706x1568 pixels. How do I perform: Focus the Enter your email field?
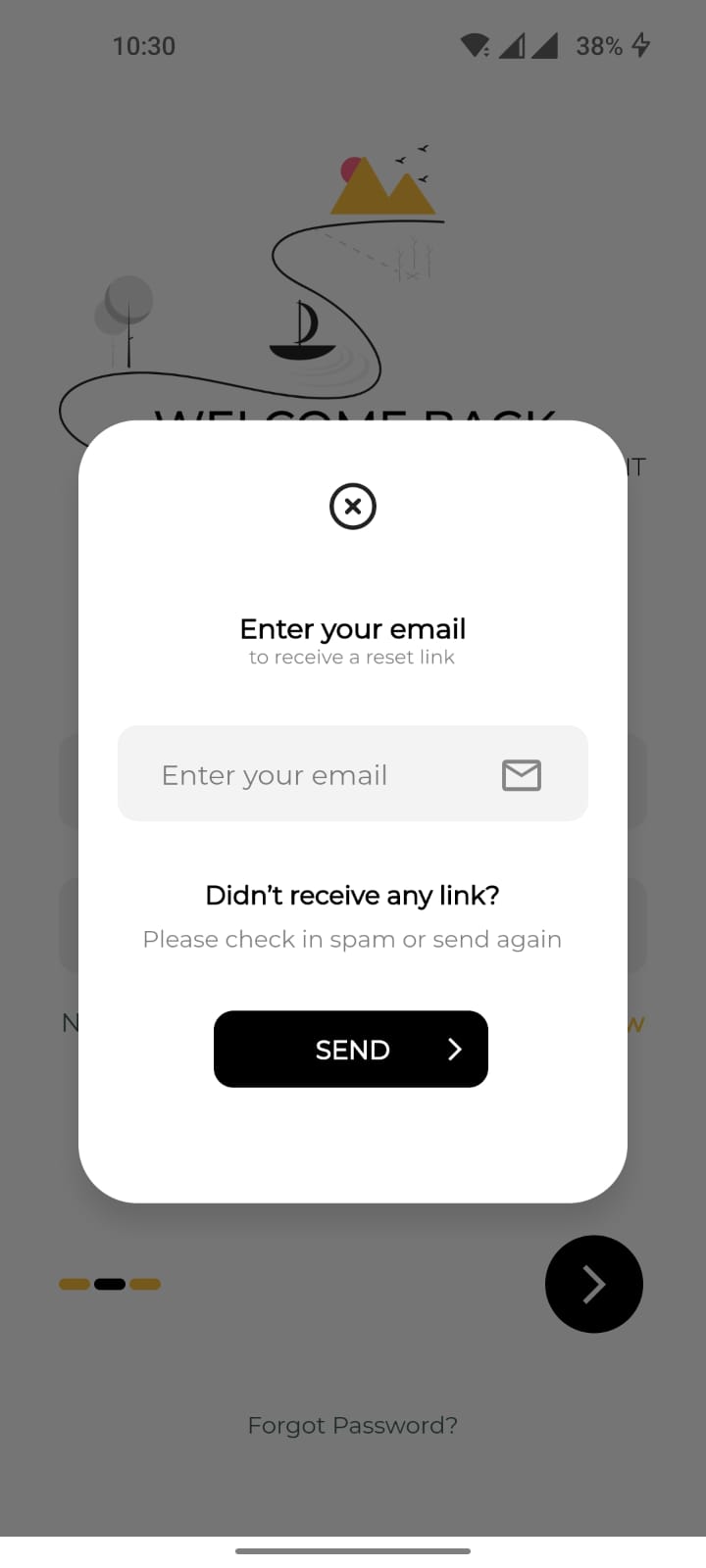(353, 773)
